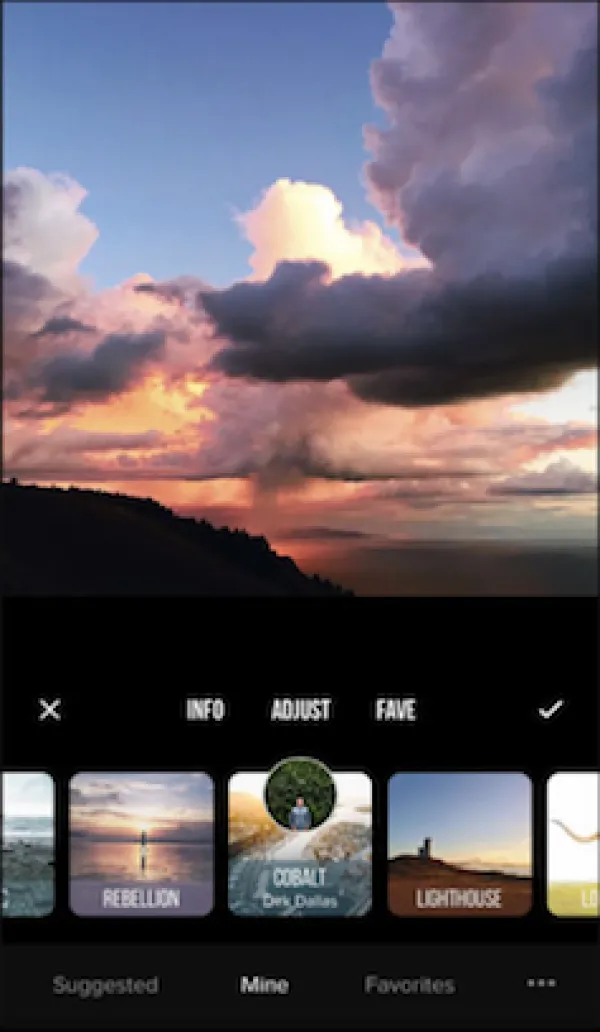The height and width of the screenshot is (1032, 600).
Task: Close the filter editor with the X
Action: [x=49, y=710]
